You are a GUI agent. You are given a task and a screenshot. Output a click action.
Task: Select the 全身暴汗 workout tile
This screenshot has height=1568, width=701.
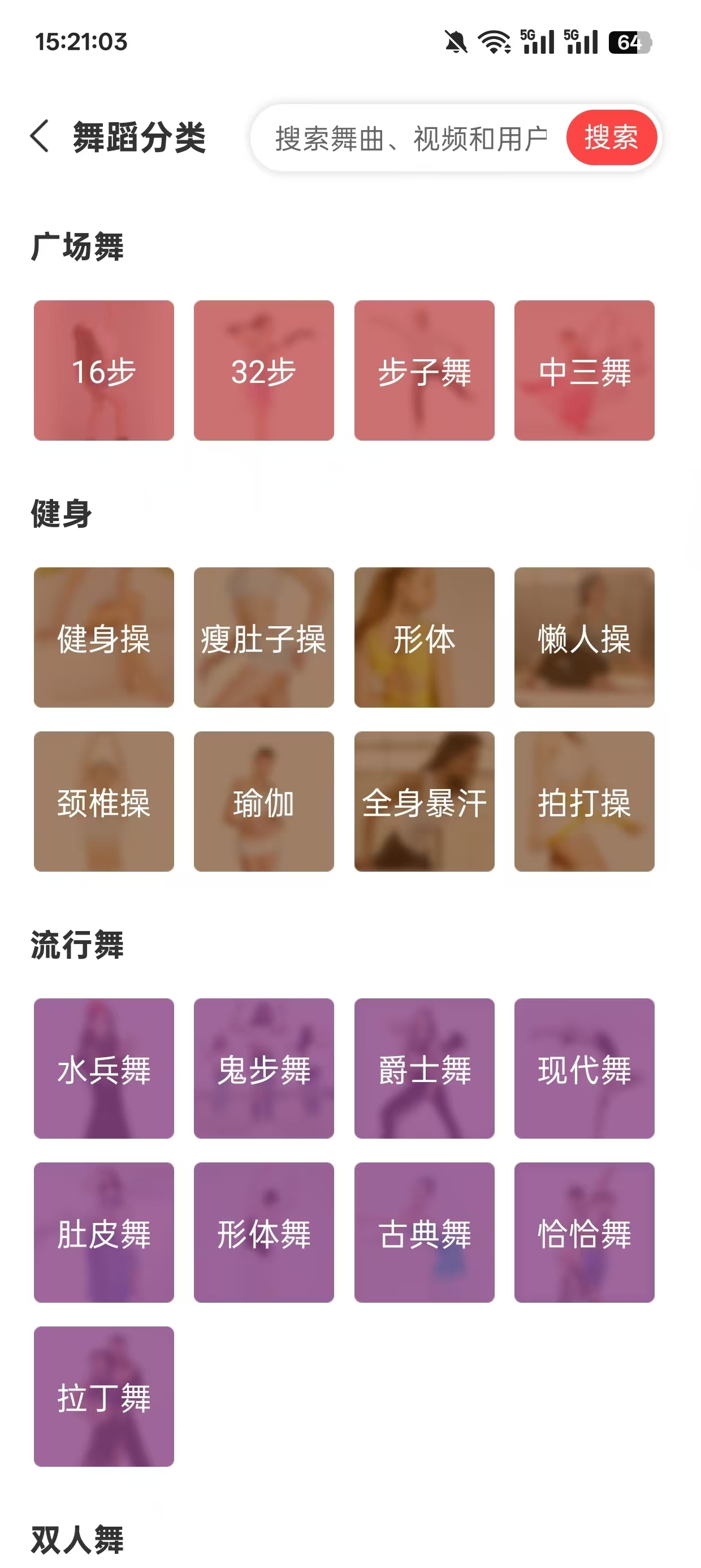tap(424, 805)
